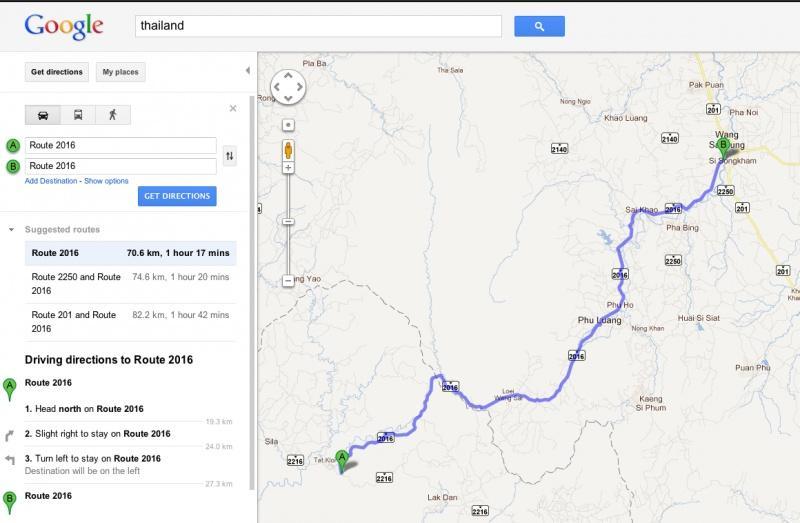Open the Get directions panel
The image size is (800, 523).
click(x=56, y=72)
